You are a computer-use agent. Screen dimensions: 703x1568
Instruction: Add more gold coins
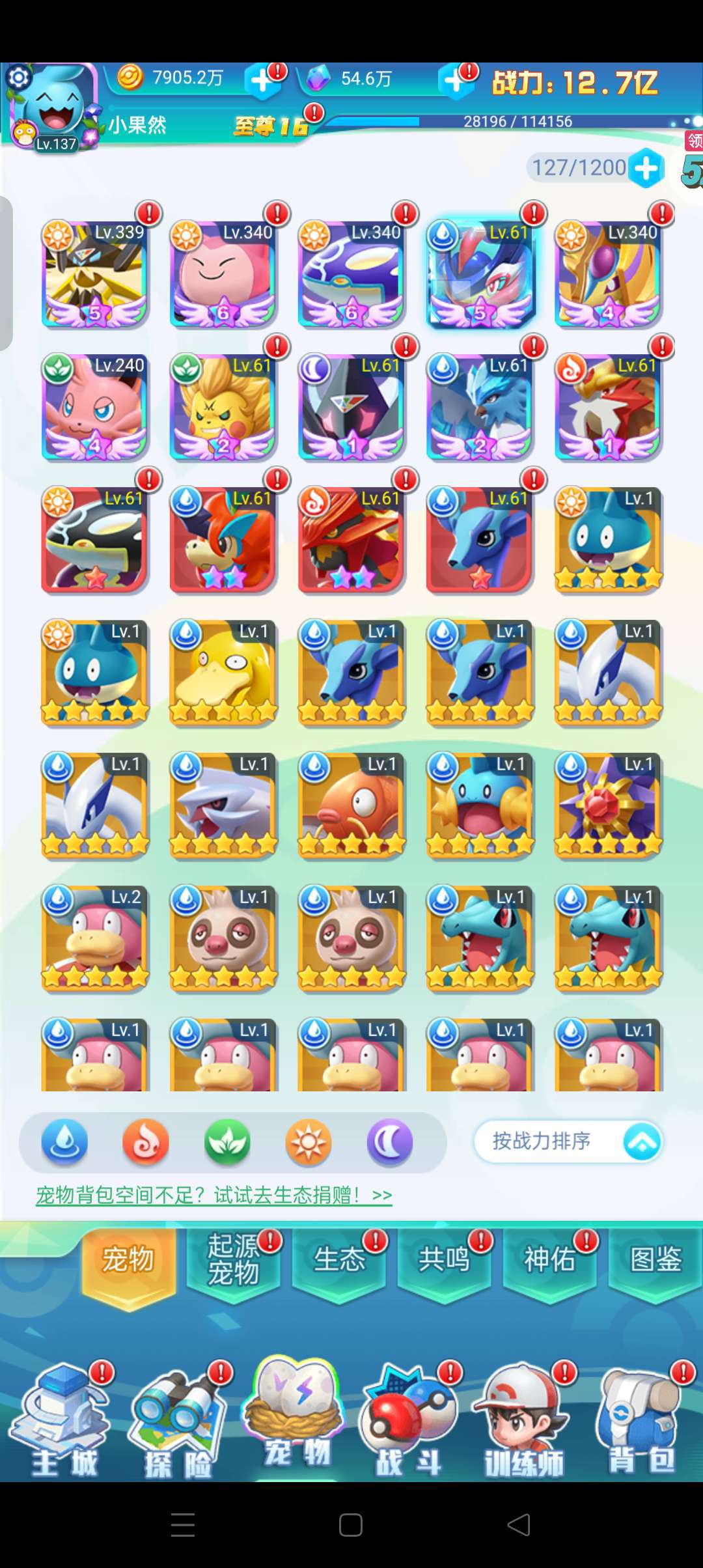coord(262,81)
